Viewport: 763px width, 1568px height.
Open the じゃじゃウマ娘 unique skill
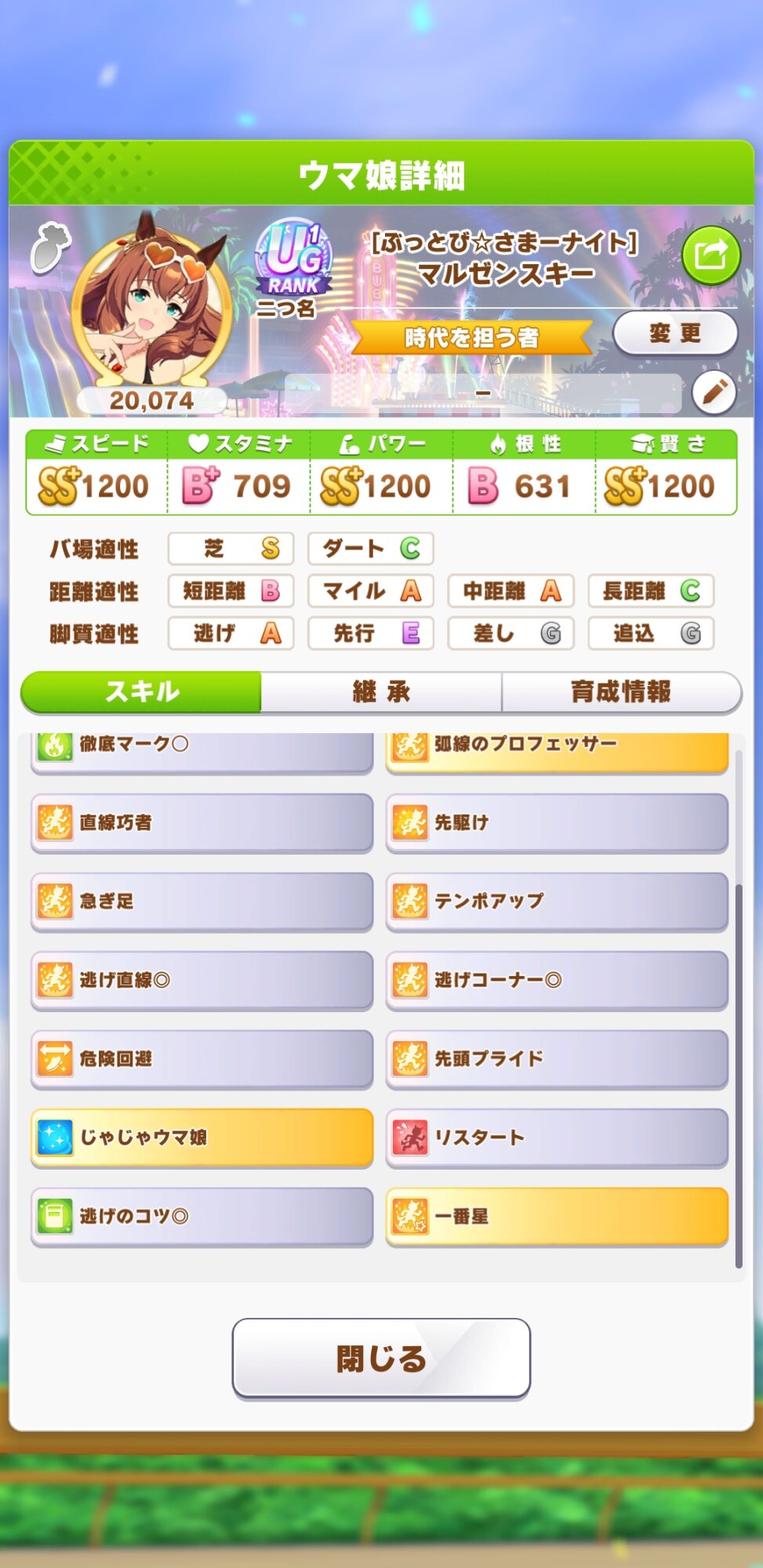click(x=202, y=1138)
